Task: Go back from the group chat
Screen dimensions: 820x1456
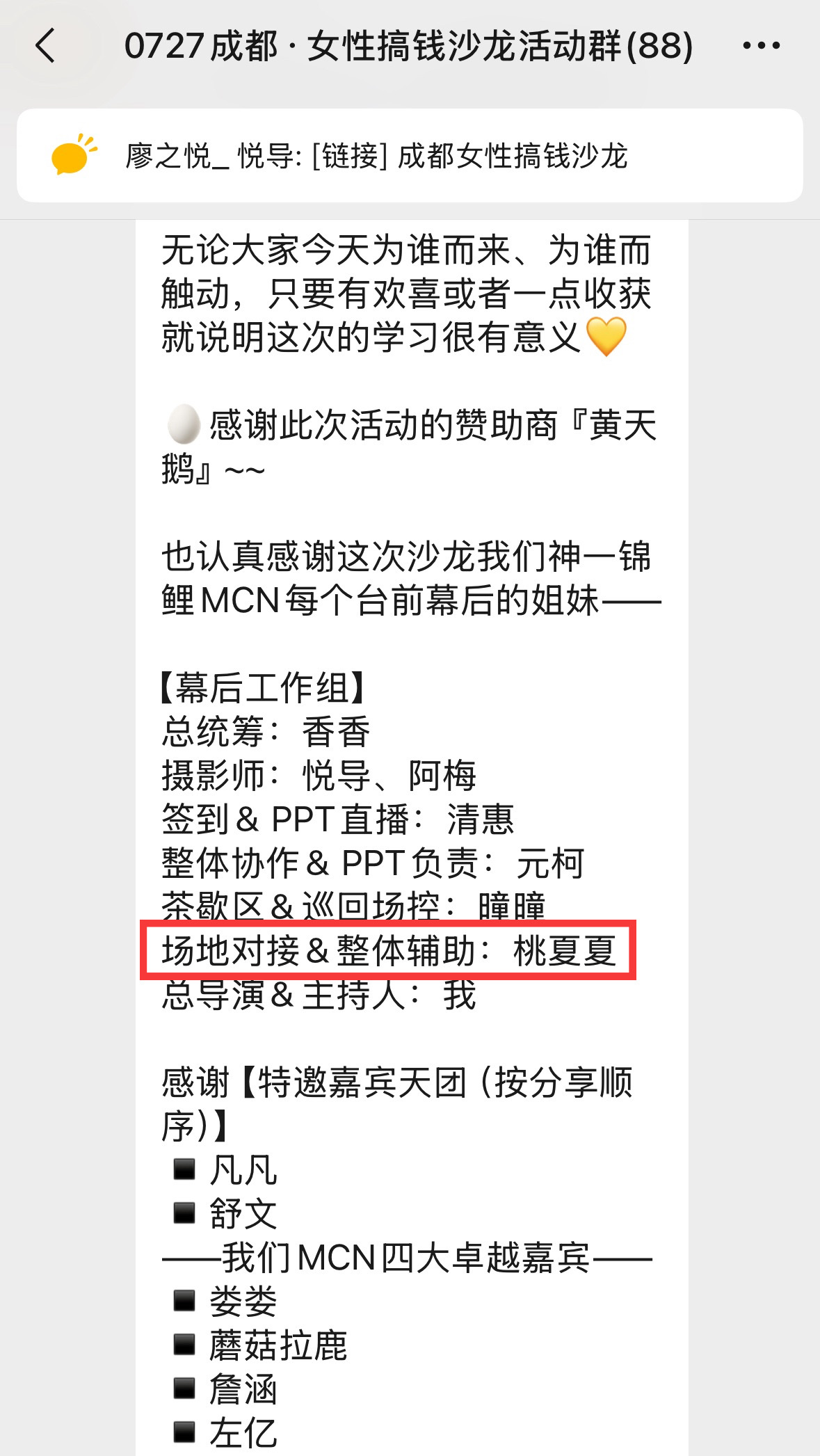Action: pyautogui.click(x=46, y=47)
